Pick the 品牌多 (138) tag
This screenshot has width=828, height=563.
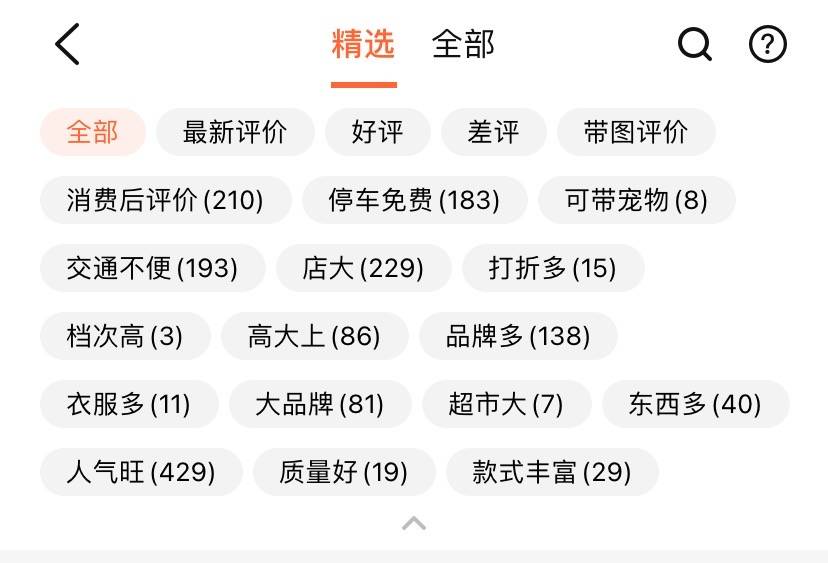pyautogui.click(x=518, y=336)
